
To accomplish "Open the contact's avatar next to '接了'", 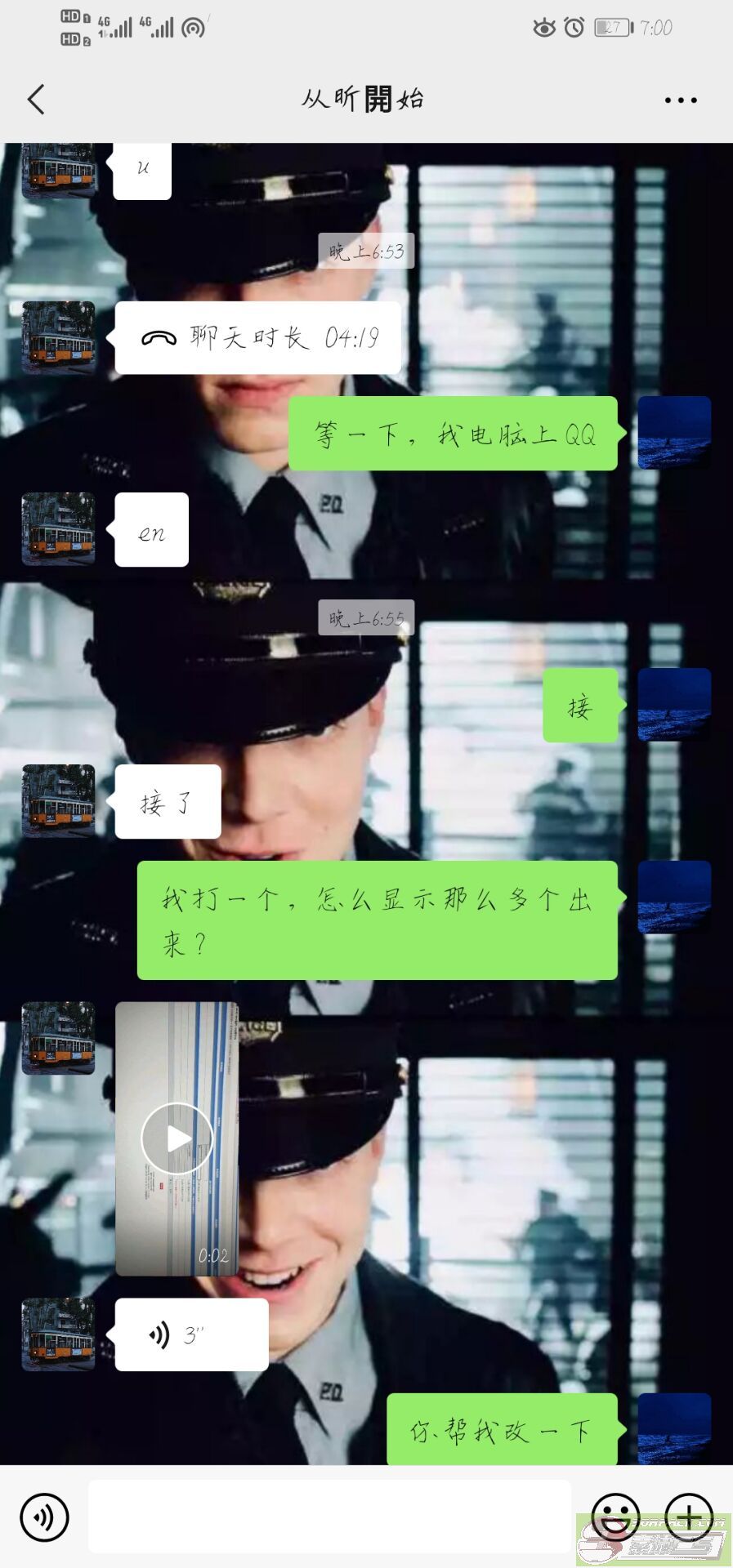I will pos(58,801).
